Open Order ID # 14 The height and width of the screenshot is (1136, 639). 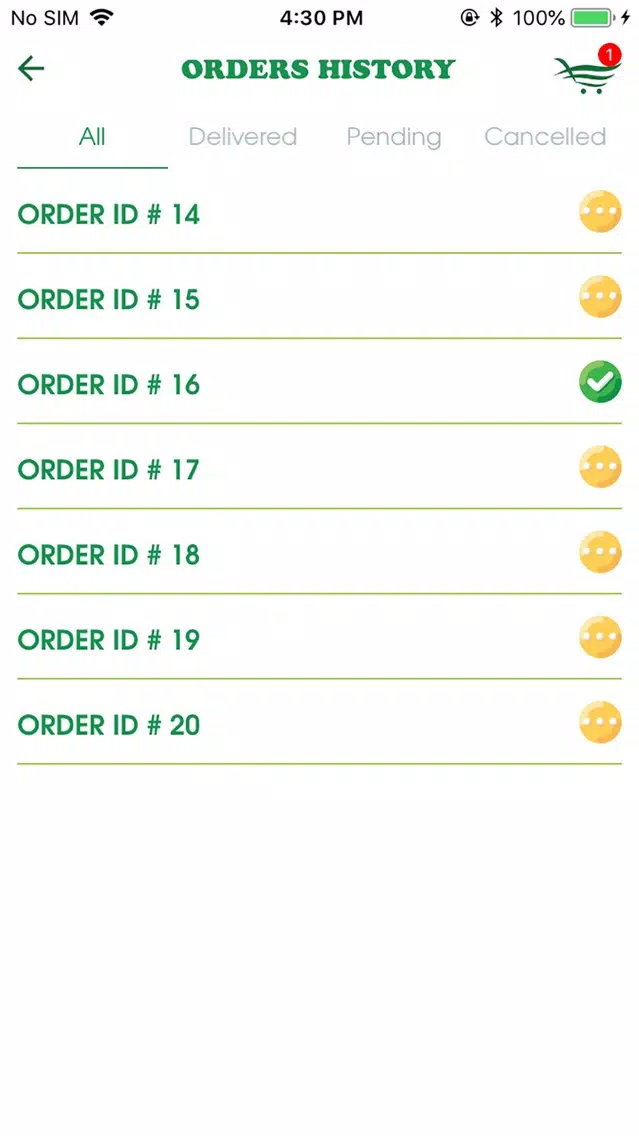pyautogui.click(x=320, y=213)
